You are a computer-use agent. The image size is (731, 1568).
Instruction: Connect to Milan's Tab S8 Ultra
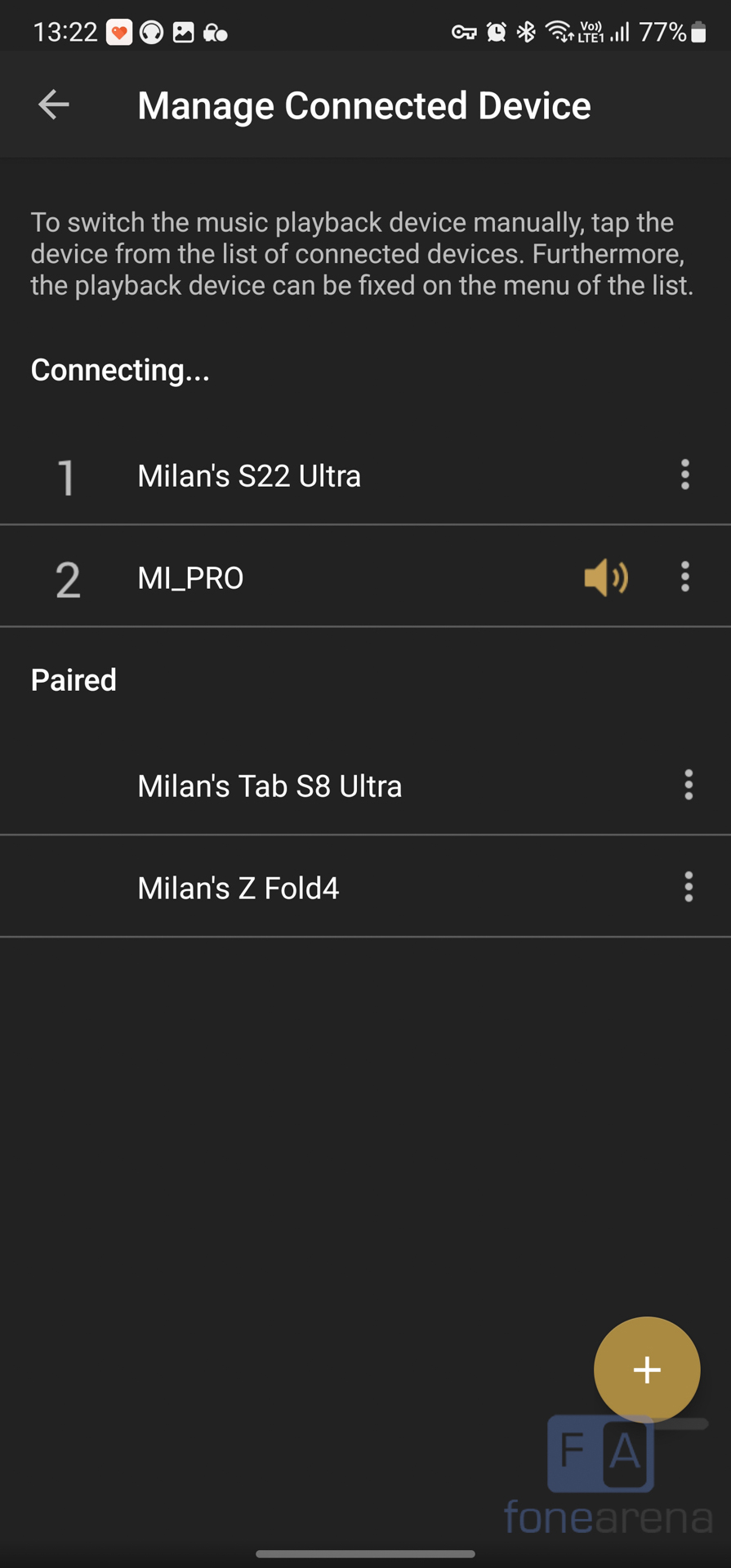pos(270,786)
